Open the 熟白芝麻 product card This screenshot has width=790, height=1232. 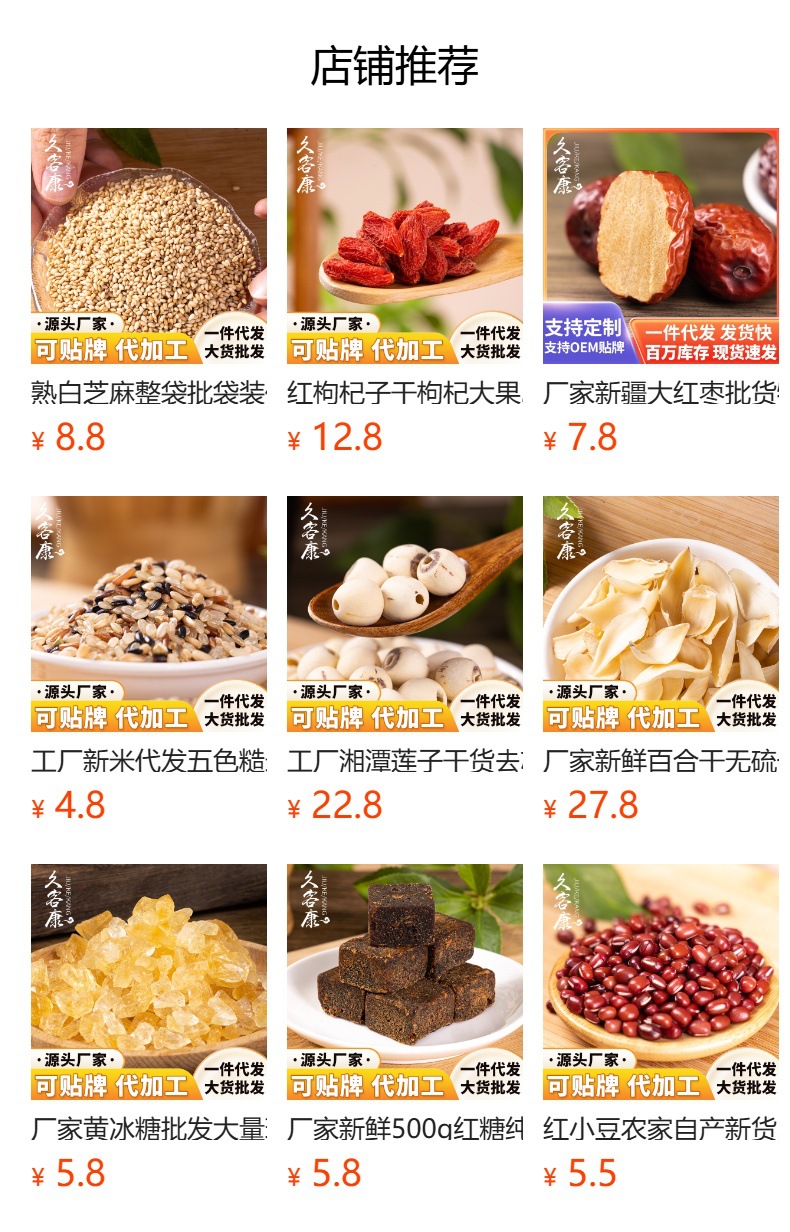pyautogui.click(x=149, y=292)
